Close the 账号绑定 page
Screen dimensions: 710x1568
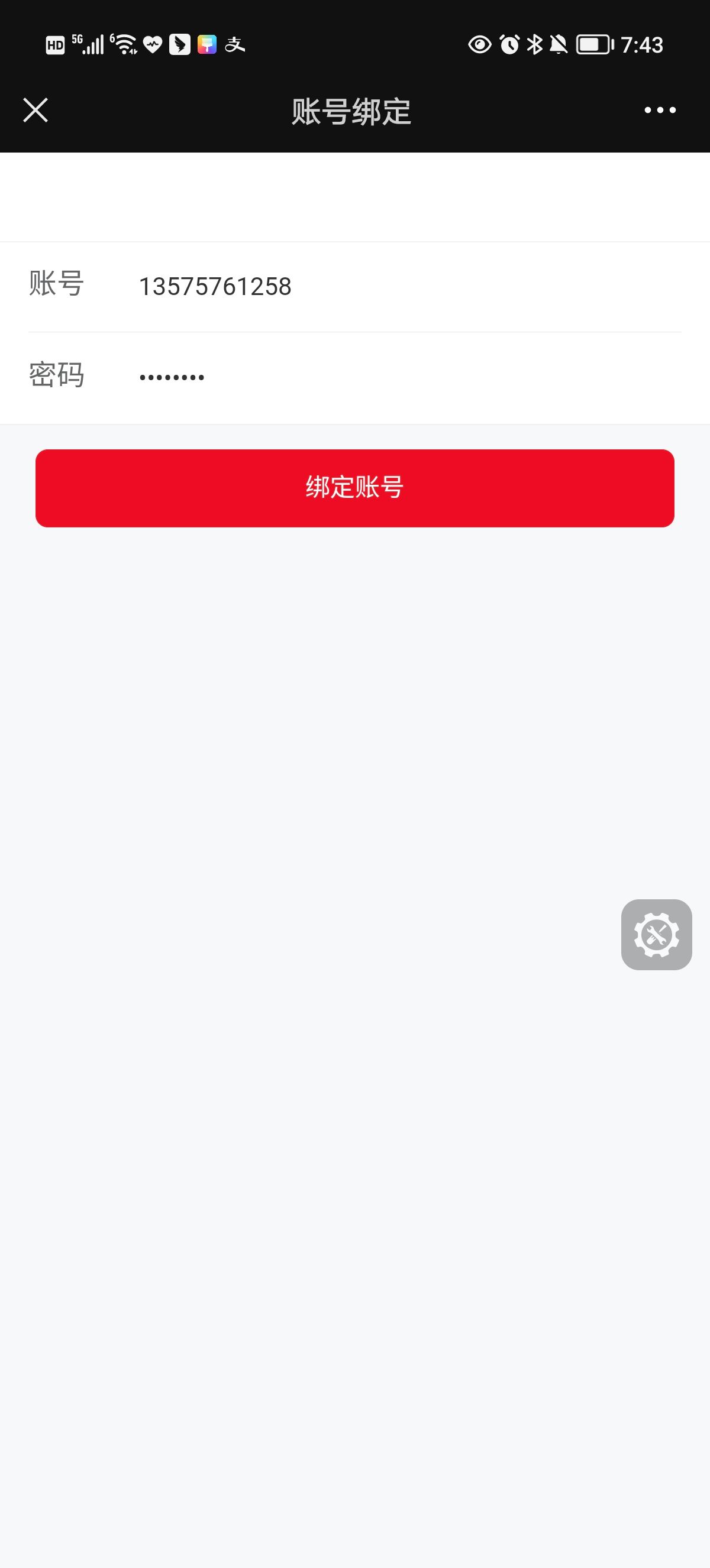35,110
